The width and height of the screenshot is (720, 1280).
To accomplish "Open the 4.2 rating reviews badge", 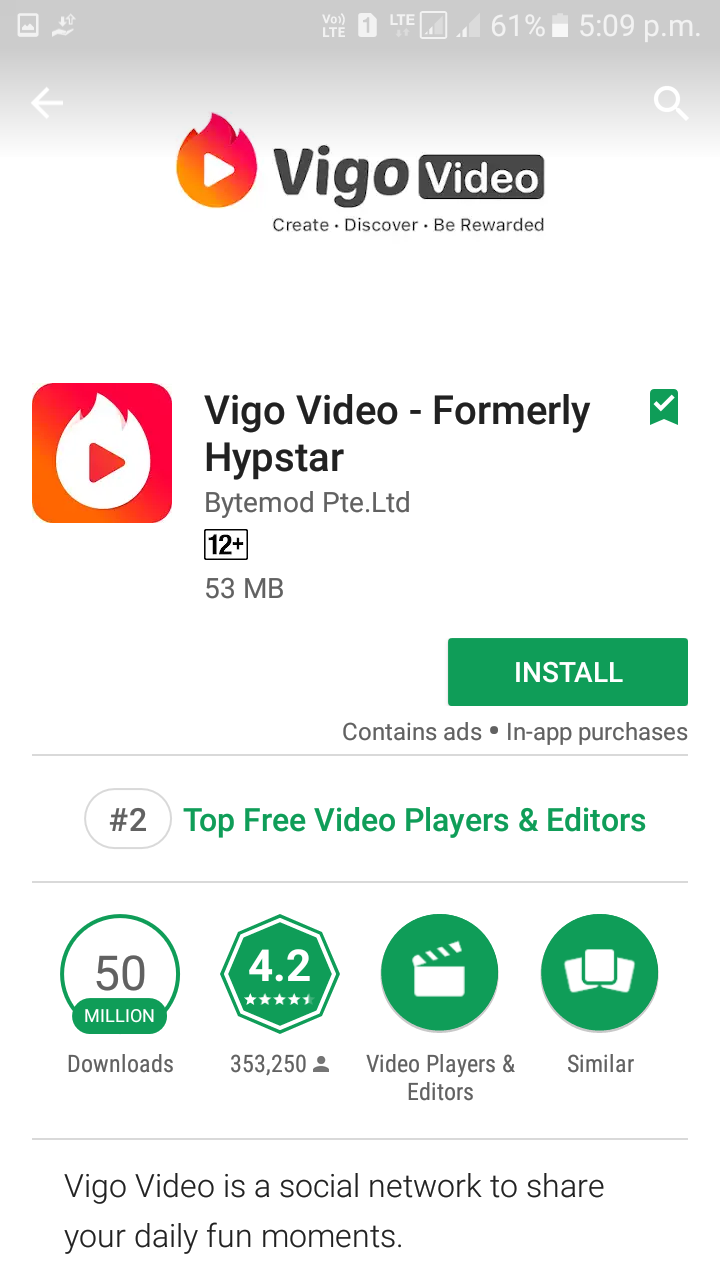I will tap(280, 973).
